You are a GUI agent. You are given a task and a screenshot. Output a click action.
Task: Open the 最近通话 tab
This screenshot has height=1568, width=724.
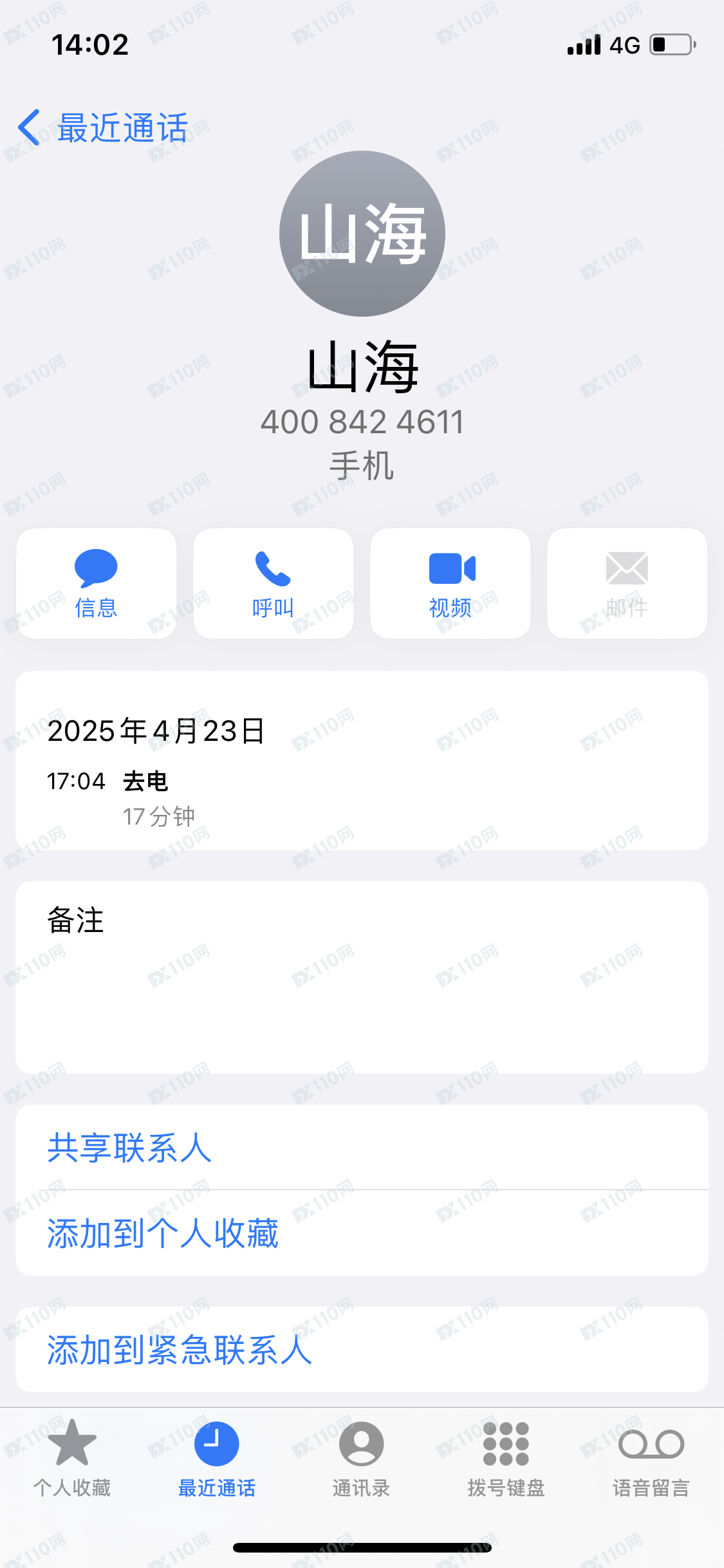(x=217, y=1459)
